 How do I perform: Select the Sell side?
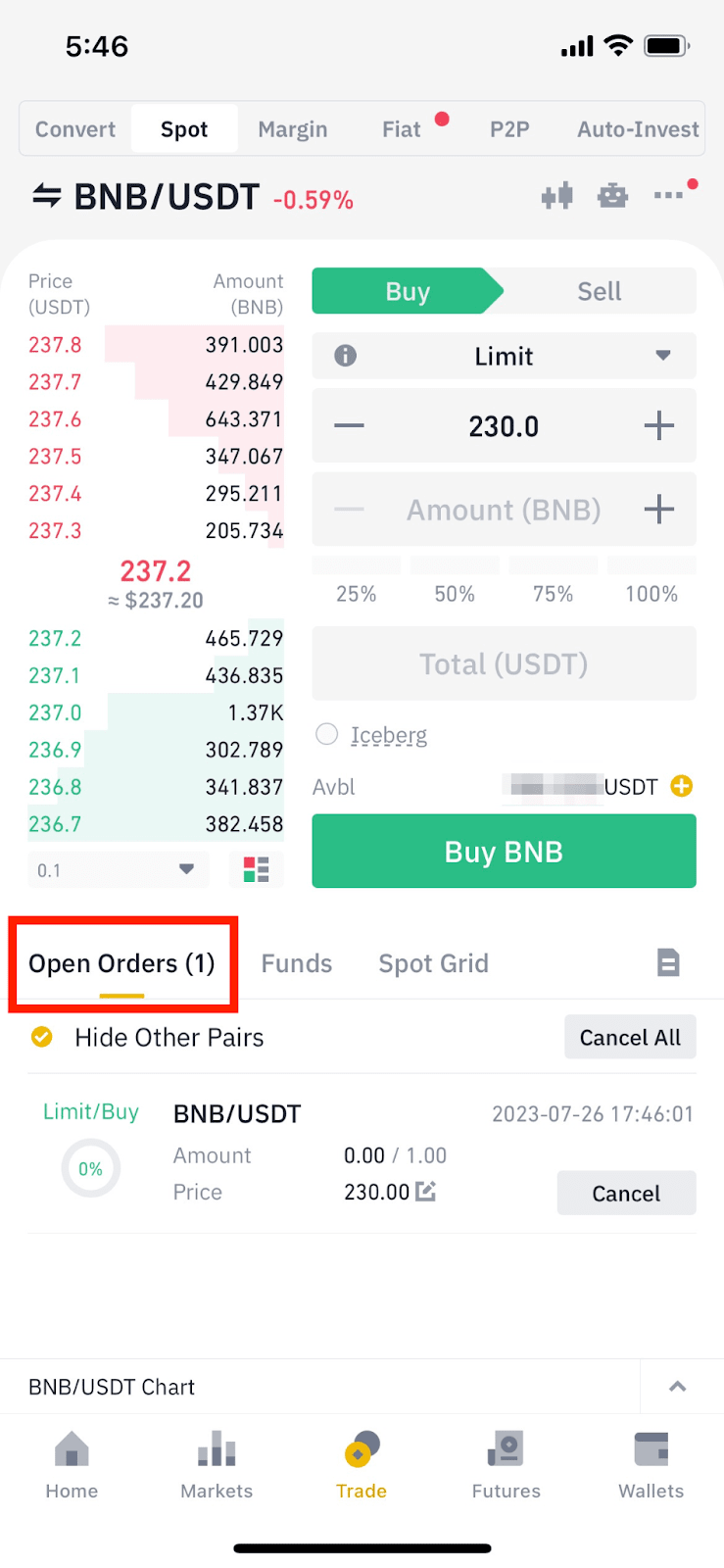(x=599, y=291)
